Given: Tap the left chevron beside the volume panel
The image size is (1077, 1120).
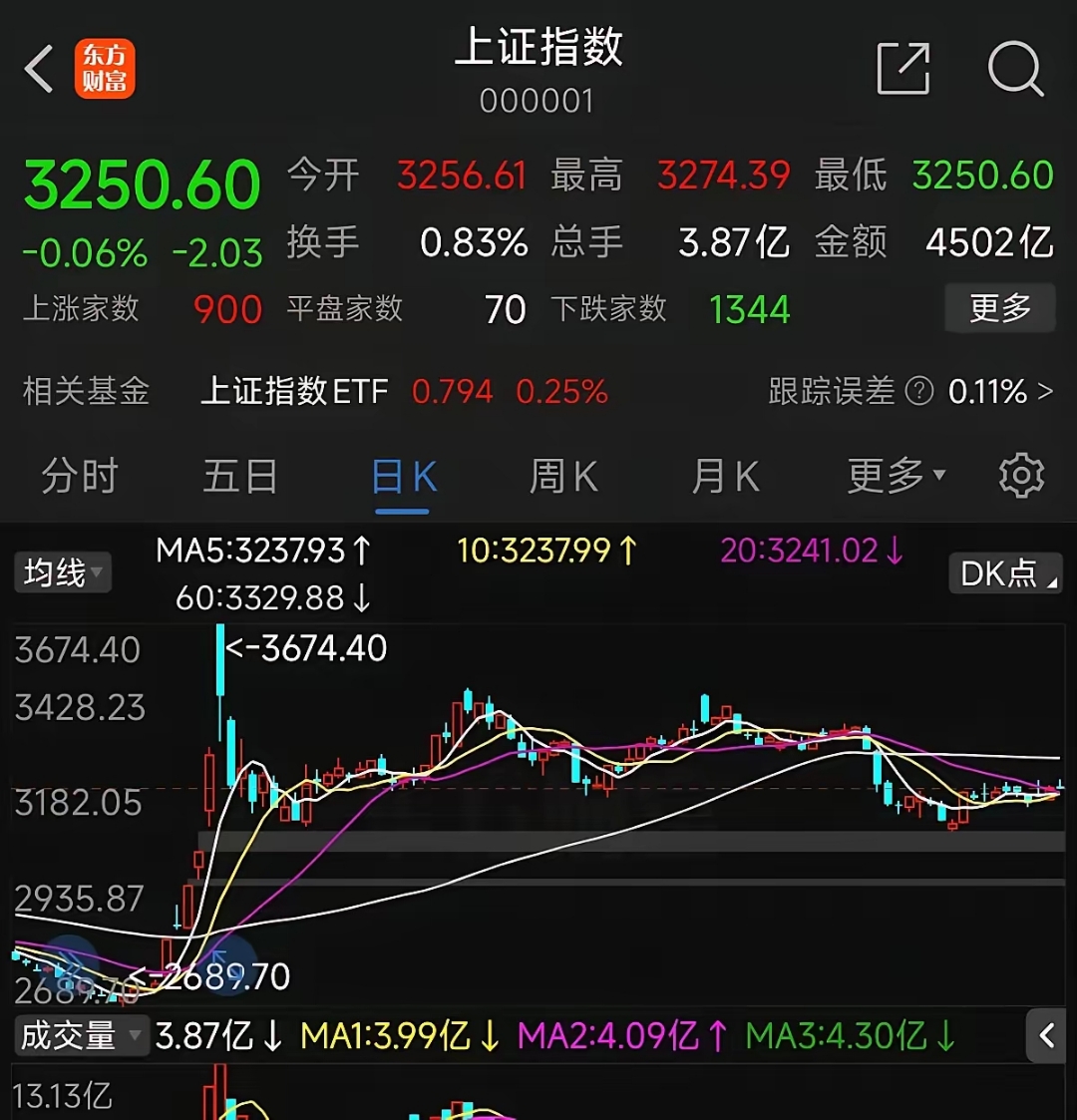Looking at the screenshot, I should [1048, 1035].
